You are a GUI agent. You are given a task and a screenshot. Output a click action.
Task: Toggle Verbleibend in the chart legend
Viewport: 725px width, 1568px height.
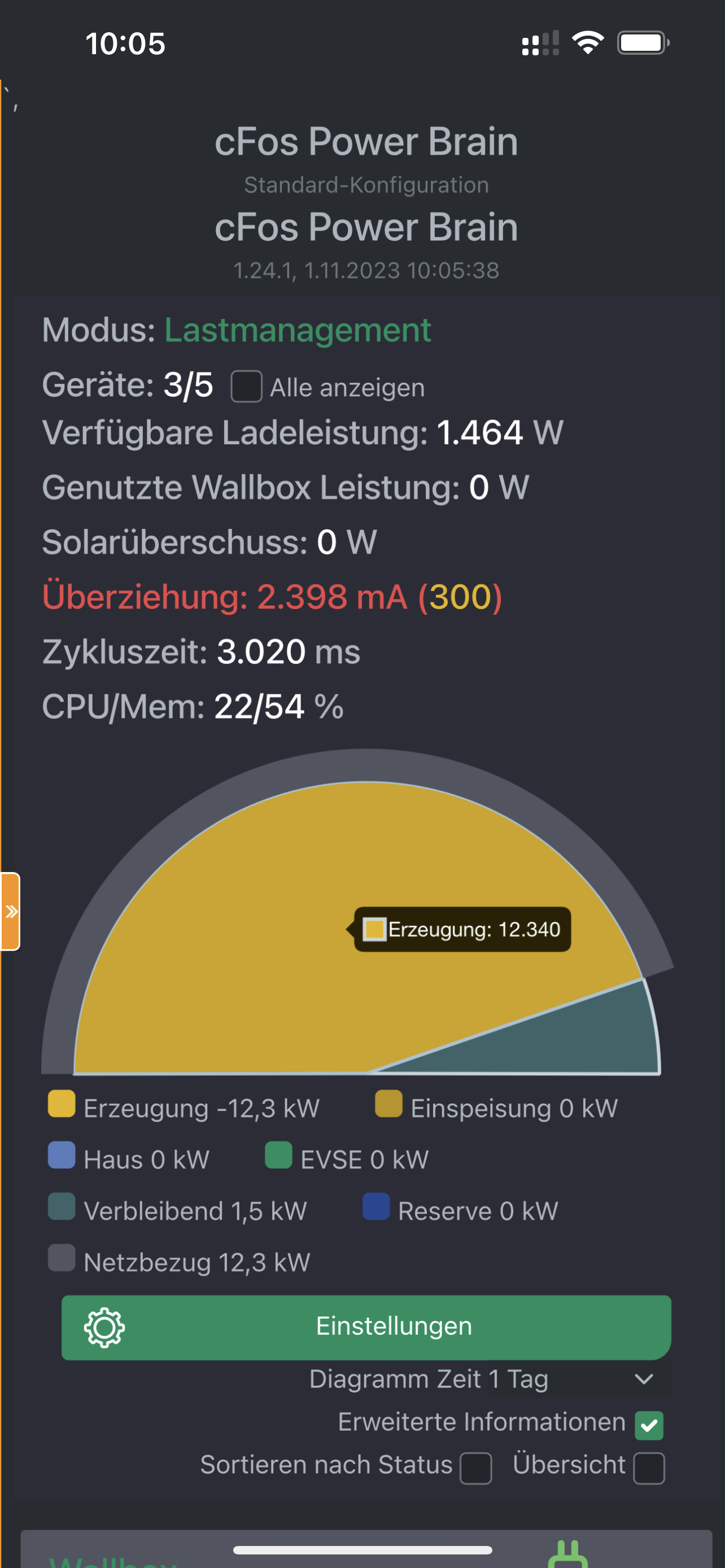[x=177, y=1210]
